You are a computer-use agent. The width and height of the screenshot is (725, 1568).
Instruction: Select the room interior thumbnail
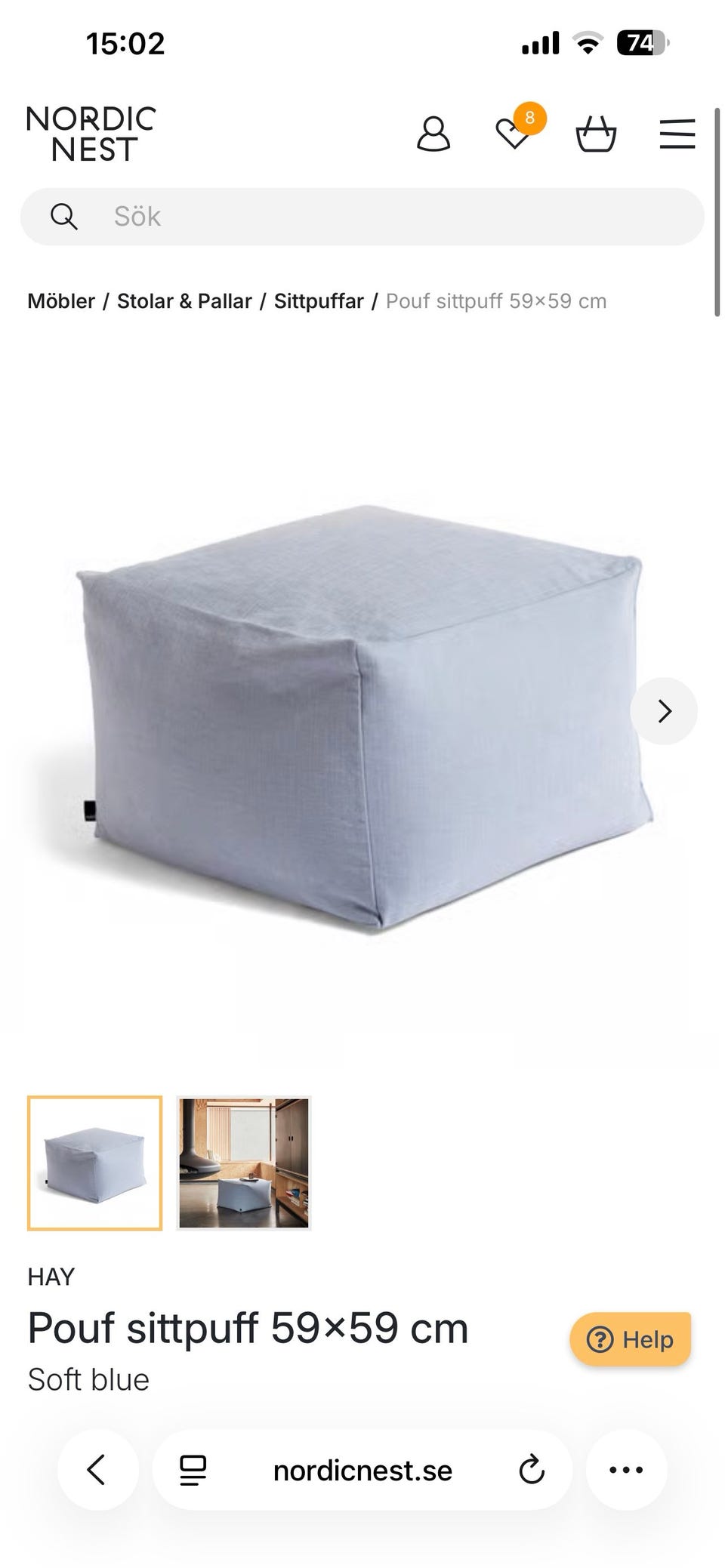pyautogui.click(x=243, y=1163)
